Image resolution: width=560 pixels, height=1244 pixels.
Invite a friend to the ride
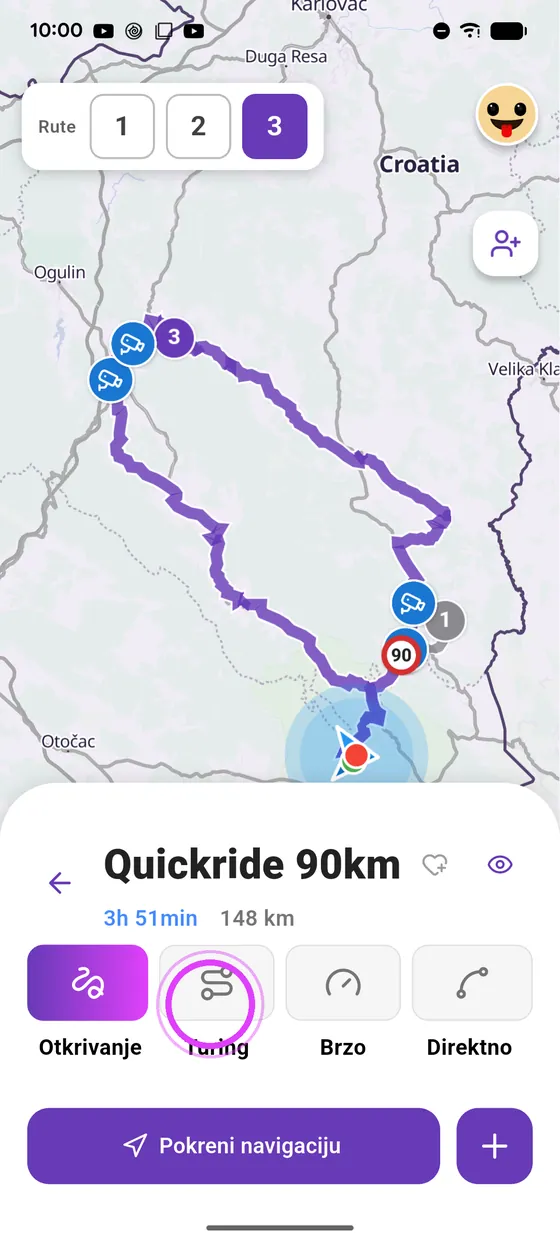click(x=505, y=243)
